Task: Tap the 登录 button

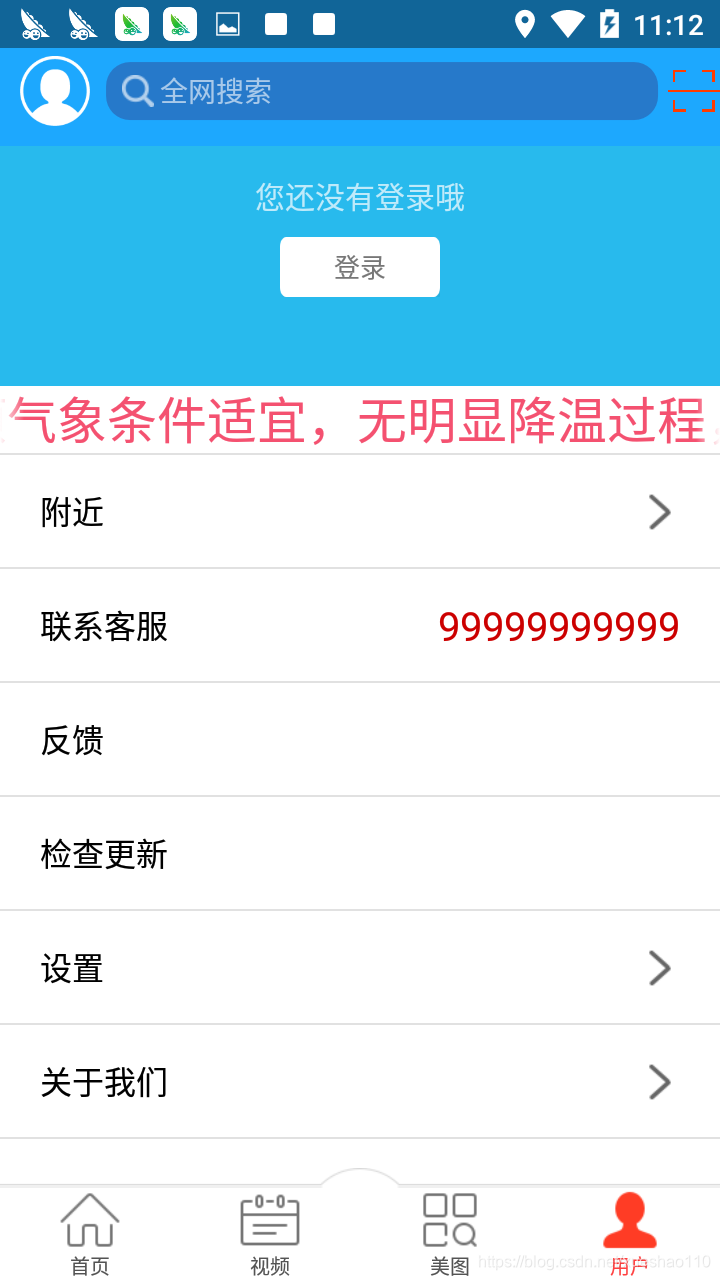Action: 360,267
